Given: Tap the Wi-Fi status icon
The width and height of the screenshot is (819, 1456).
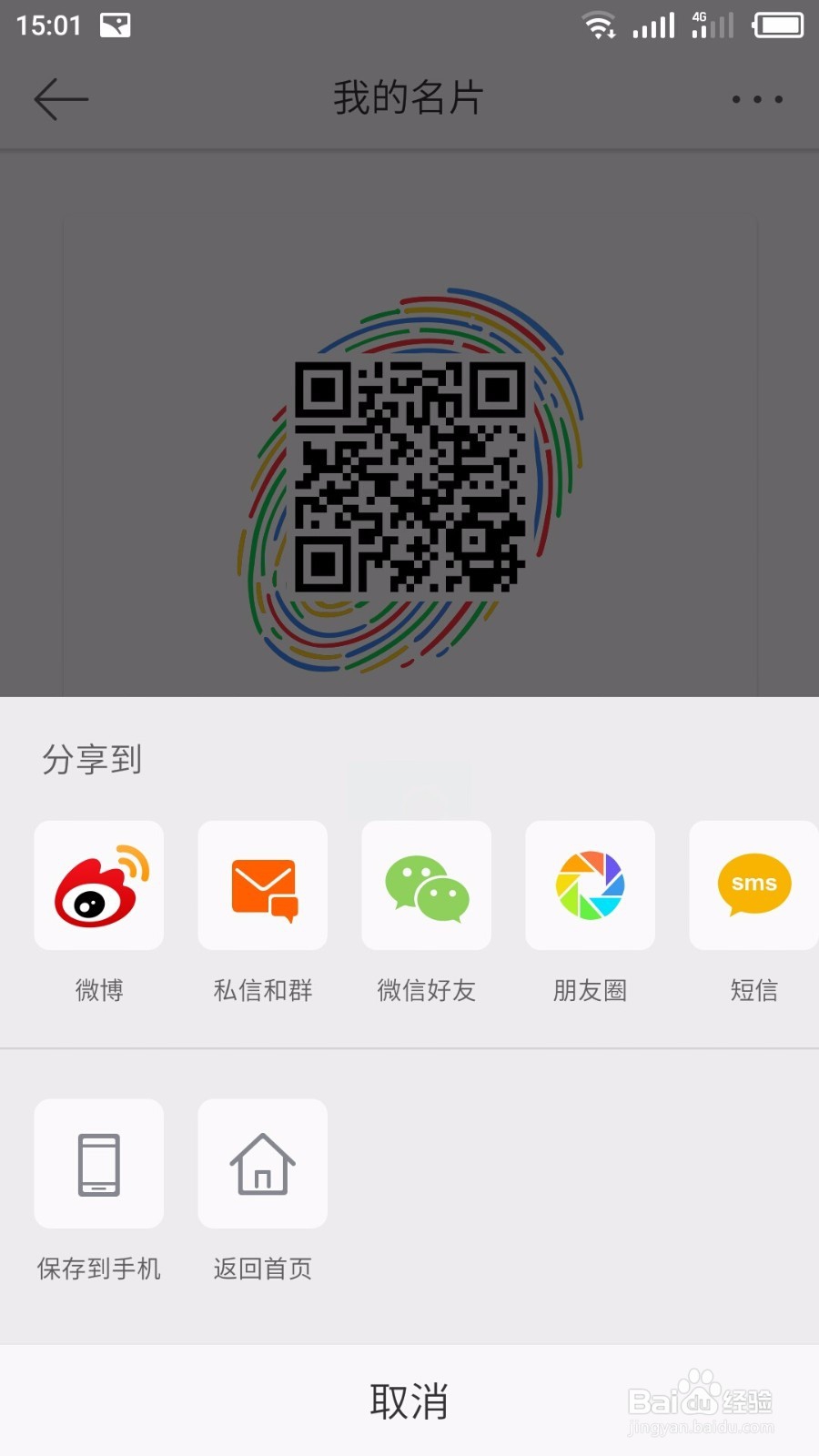Looking at the screenshot, I should (599, 25).
